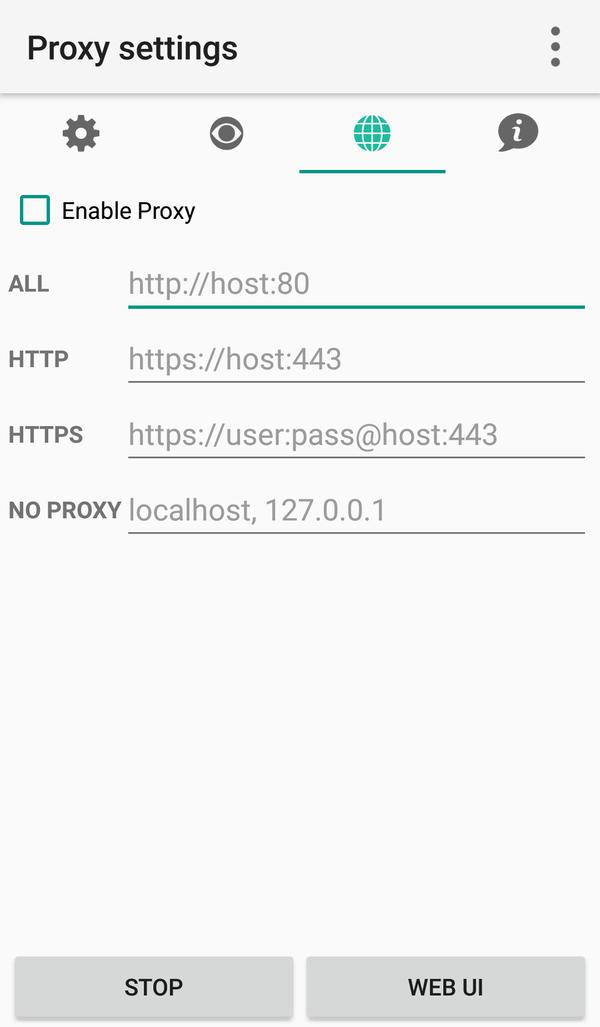
Task: Edit the HTTPS proxy field
Action: 356,436
